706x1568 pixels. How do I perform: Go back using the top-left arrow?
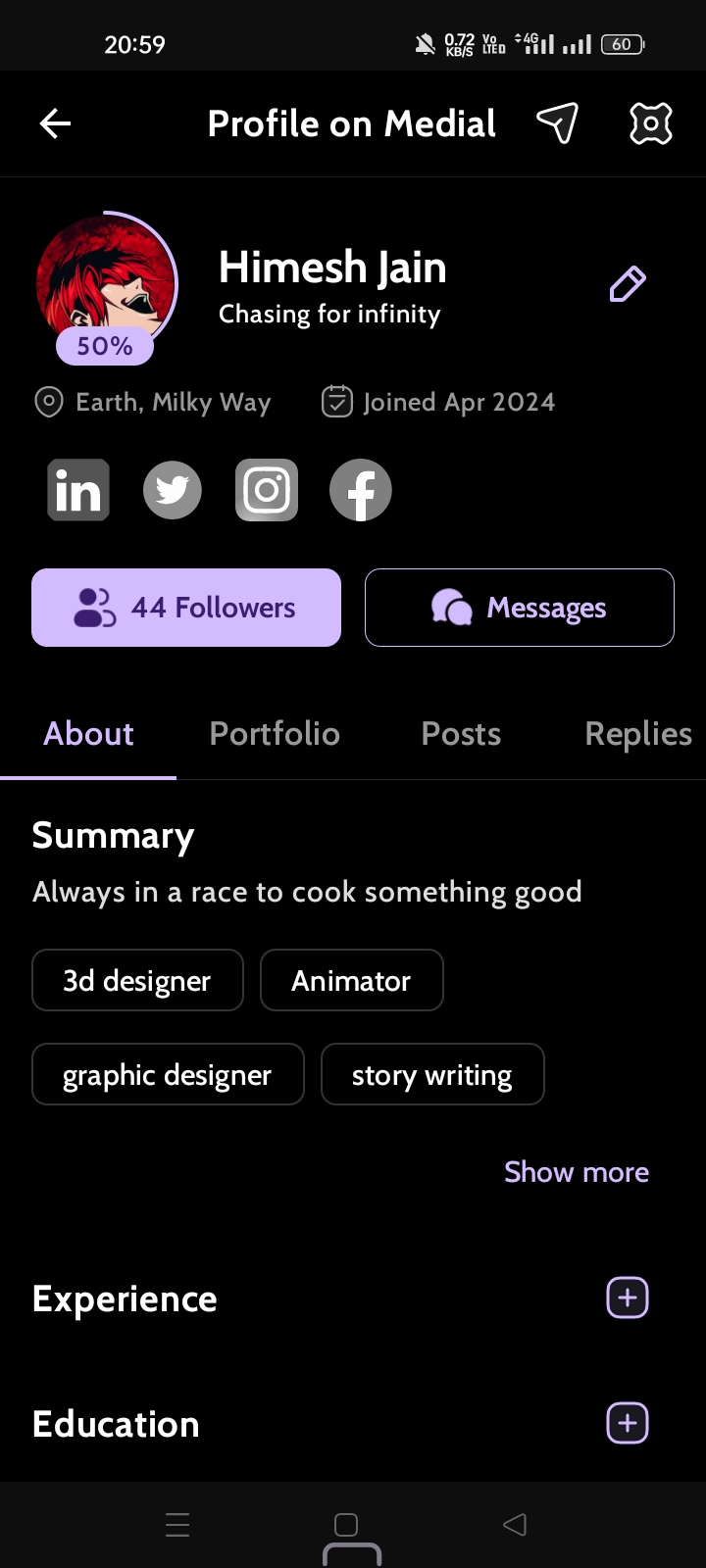[55, 123]
